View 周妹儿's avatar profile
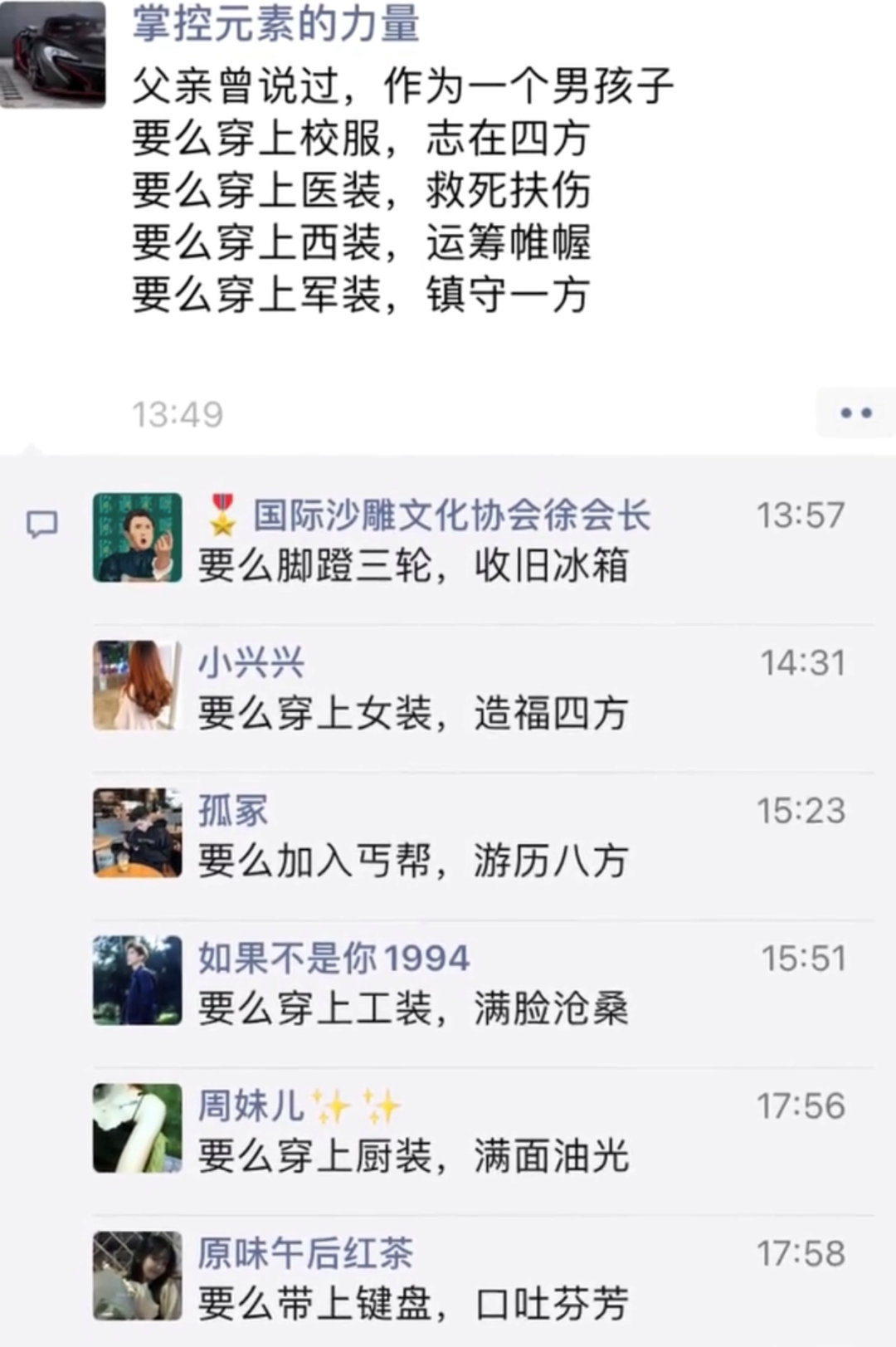The width and height of the screenshot is (896, 1347). [137, 1128]
